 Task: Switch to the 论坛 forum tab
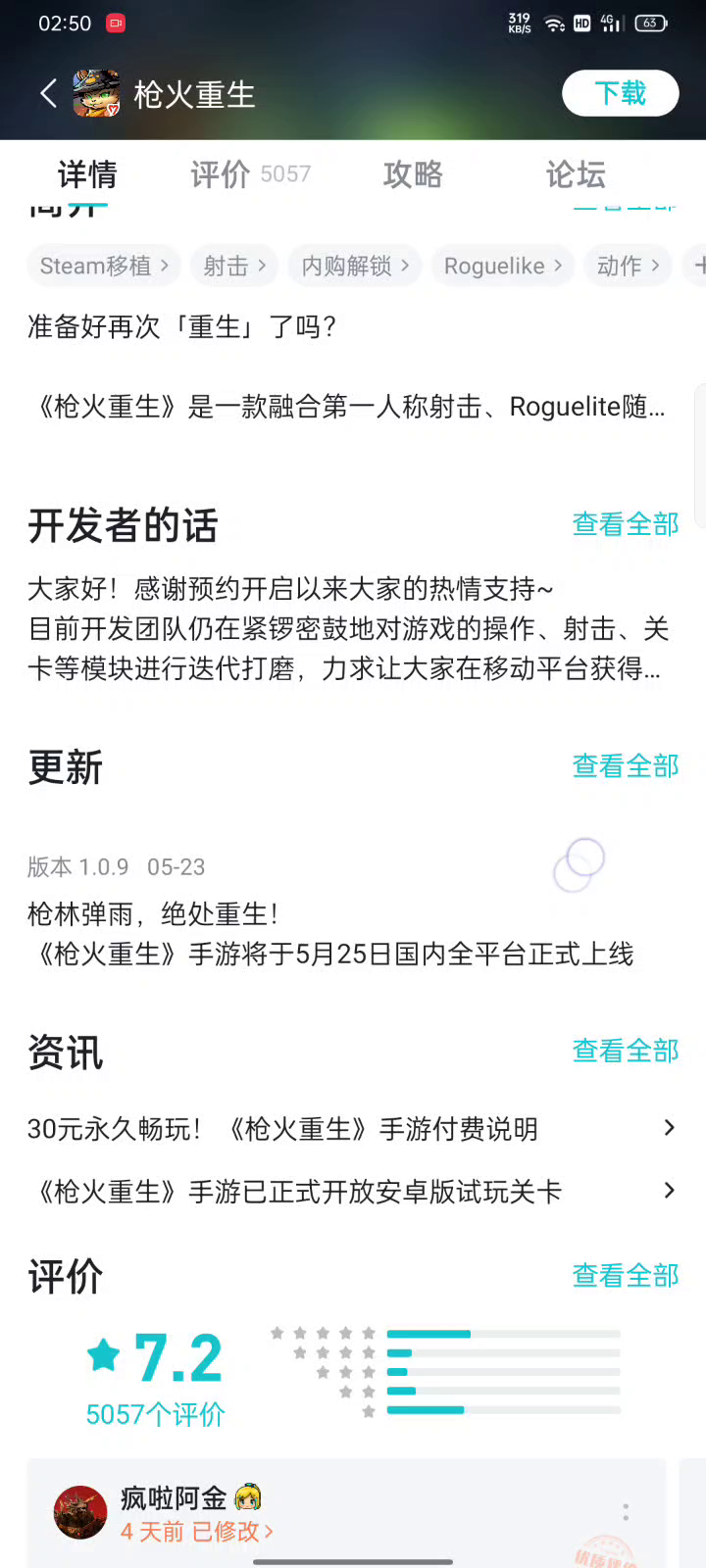[x=575, y=174]
